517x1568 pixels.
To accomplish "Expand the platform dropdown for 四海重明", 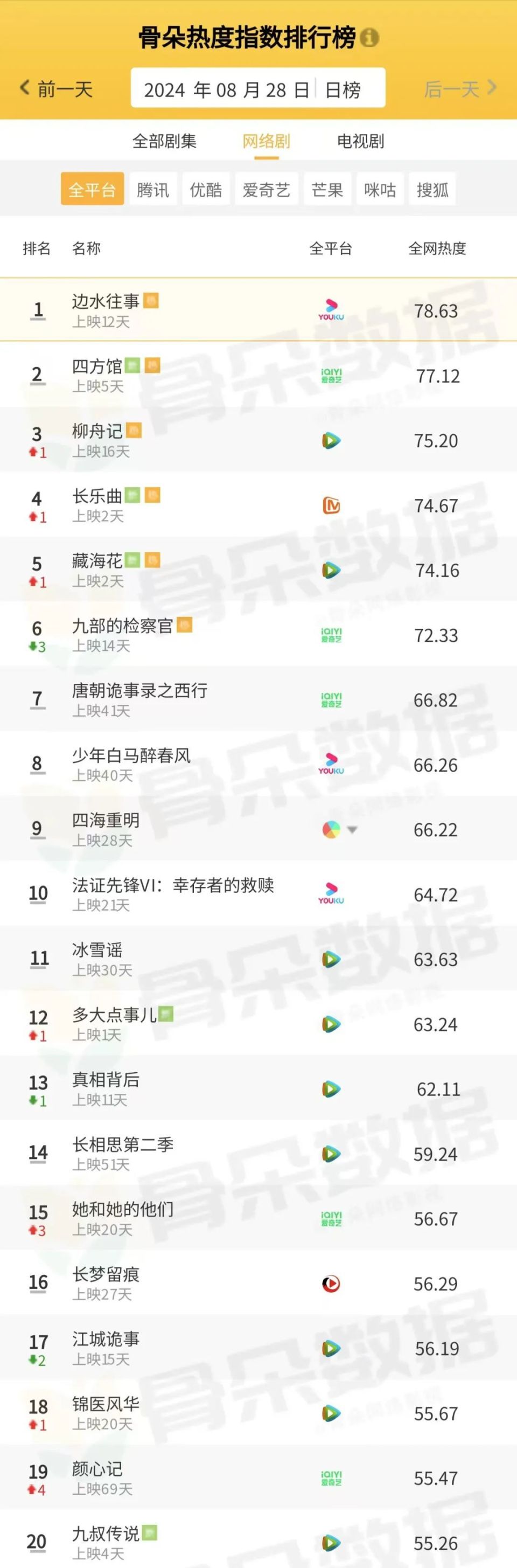I will pos(352,830).
